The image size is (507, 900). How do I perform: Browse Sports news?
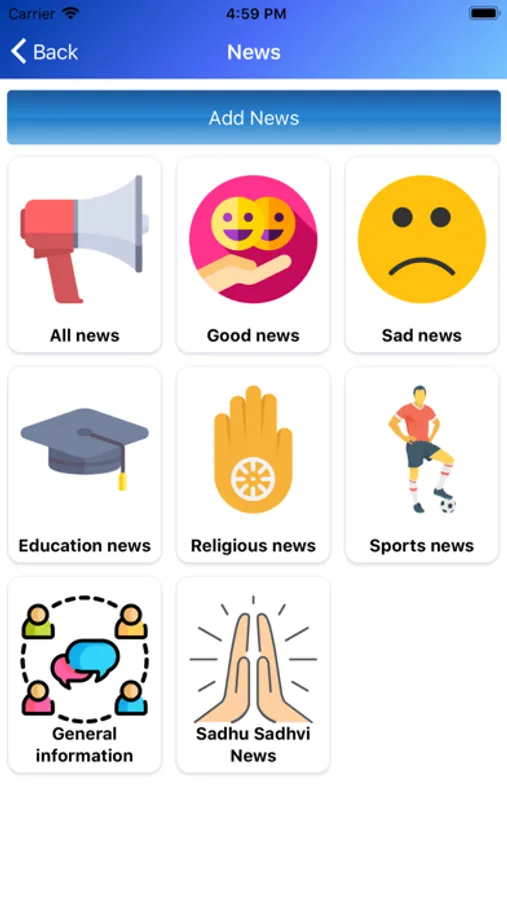point(422,465)
